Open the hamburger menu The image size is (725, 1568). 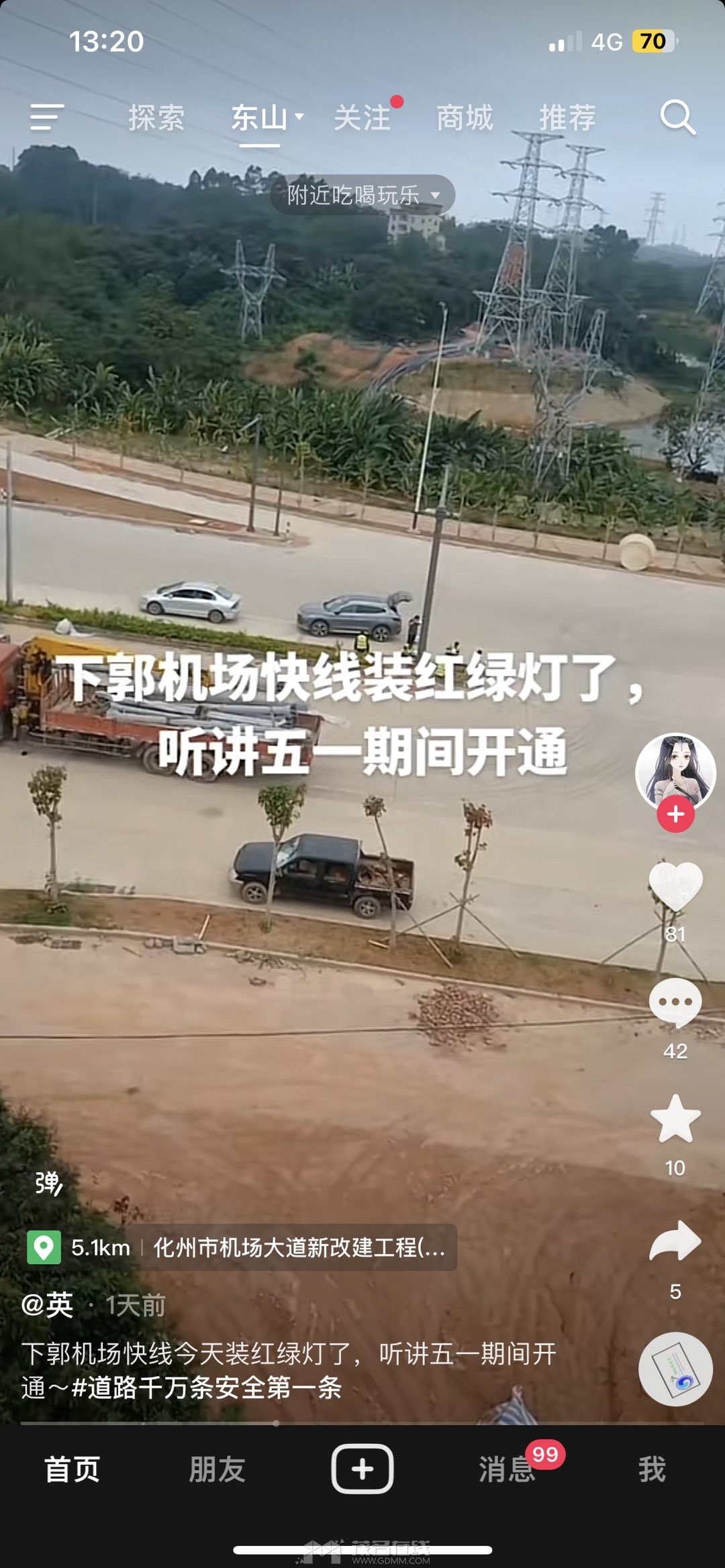click(x=47, y=117)
